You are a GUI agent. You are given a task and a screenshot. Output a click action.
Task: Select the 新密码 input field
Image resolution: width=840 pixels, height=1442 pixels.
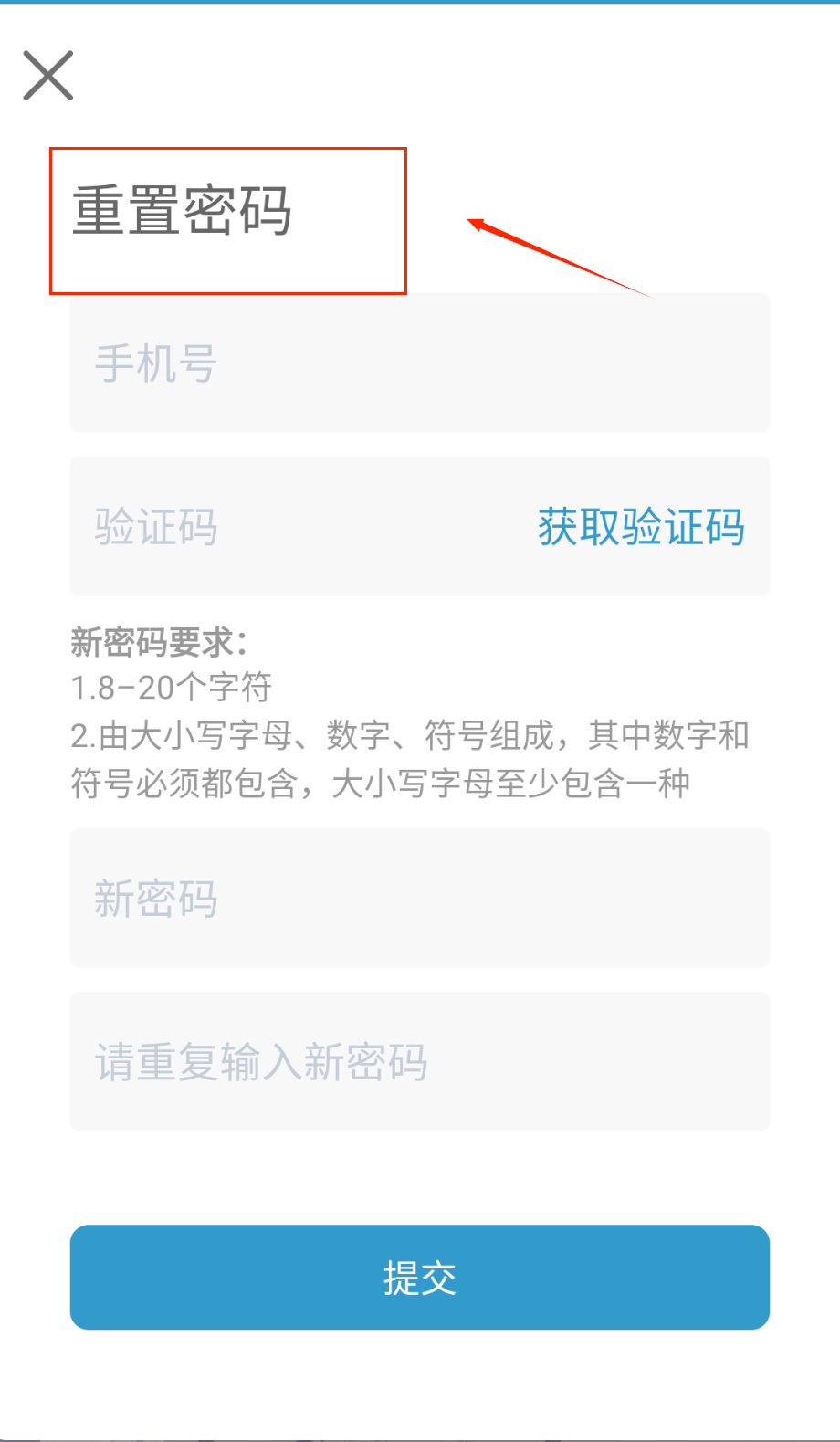pos(419,899)
